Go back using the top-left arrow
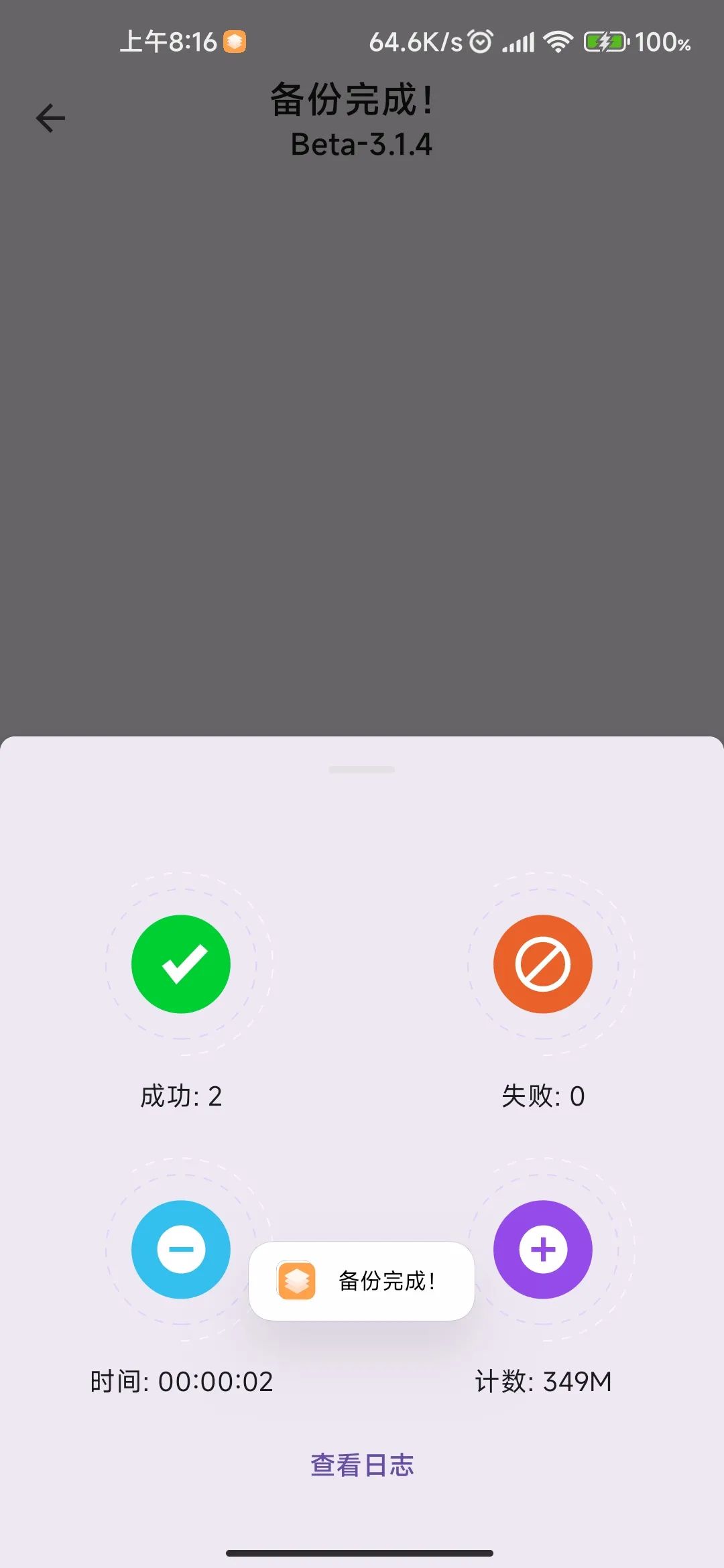Viewport: 724px width, 1568px height. click(50, 119)
